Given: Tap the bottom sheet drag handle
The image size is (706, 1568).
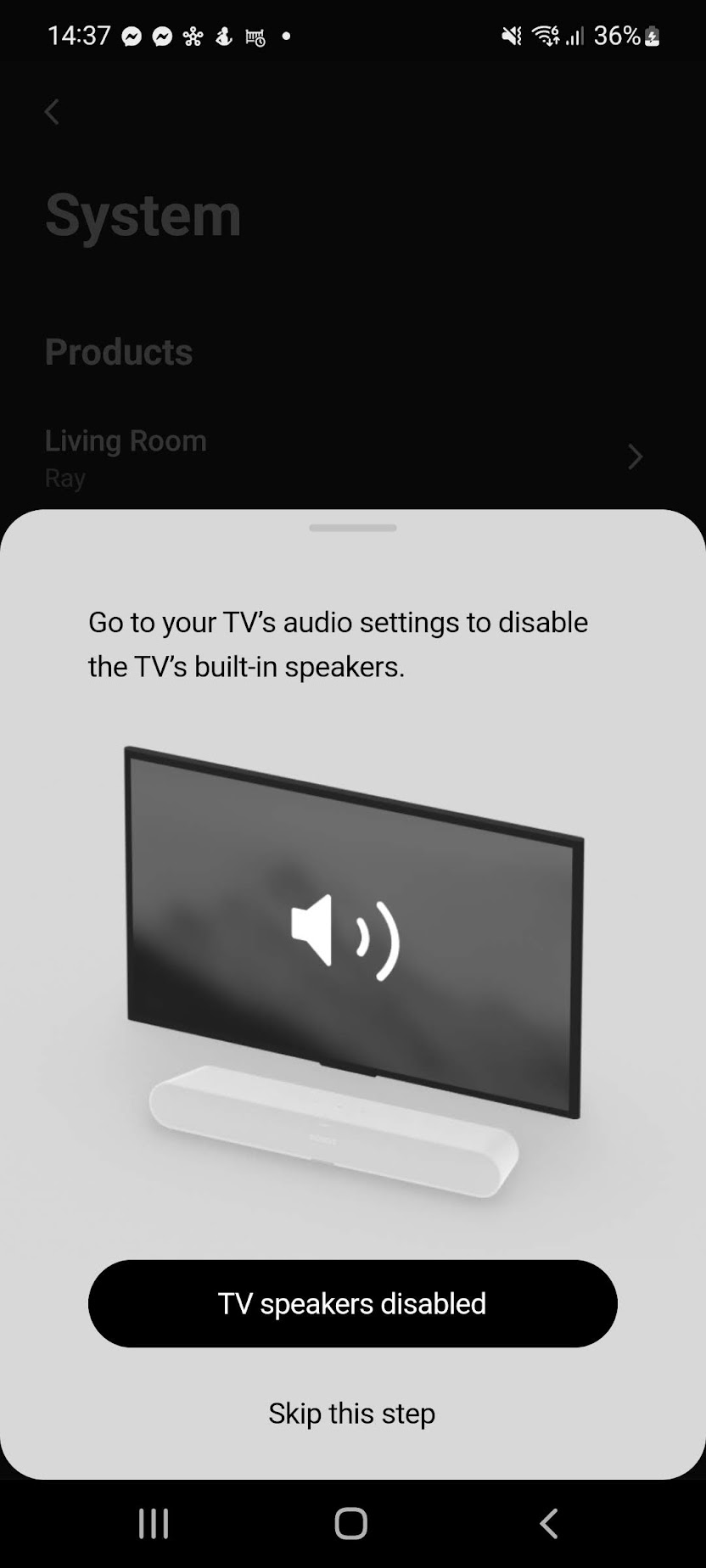Looking at the screenshot, I should (x=353, y=528).
